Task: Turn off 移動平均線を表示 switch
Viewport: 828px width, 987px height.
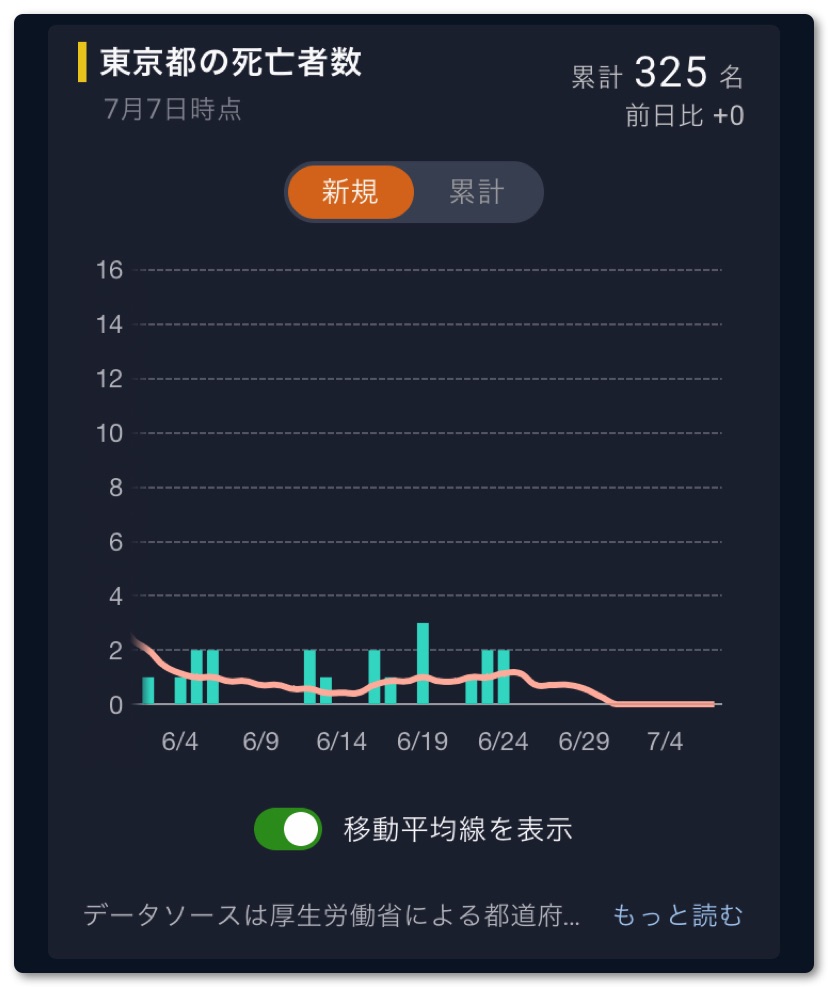Action: [x=288, y=829]
